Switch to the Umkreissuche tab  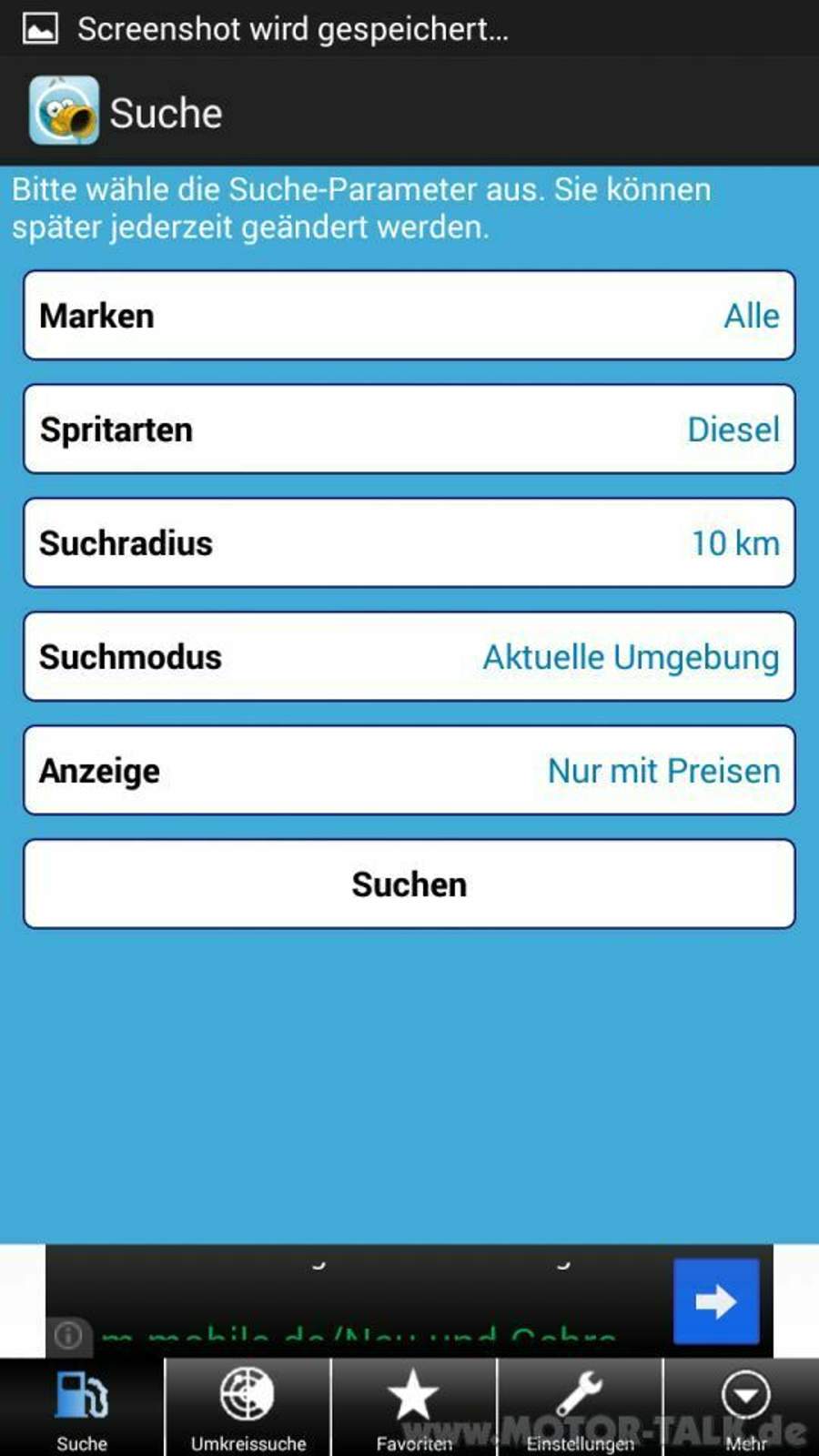248,1408
